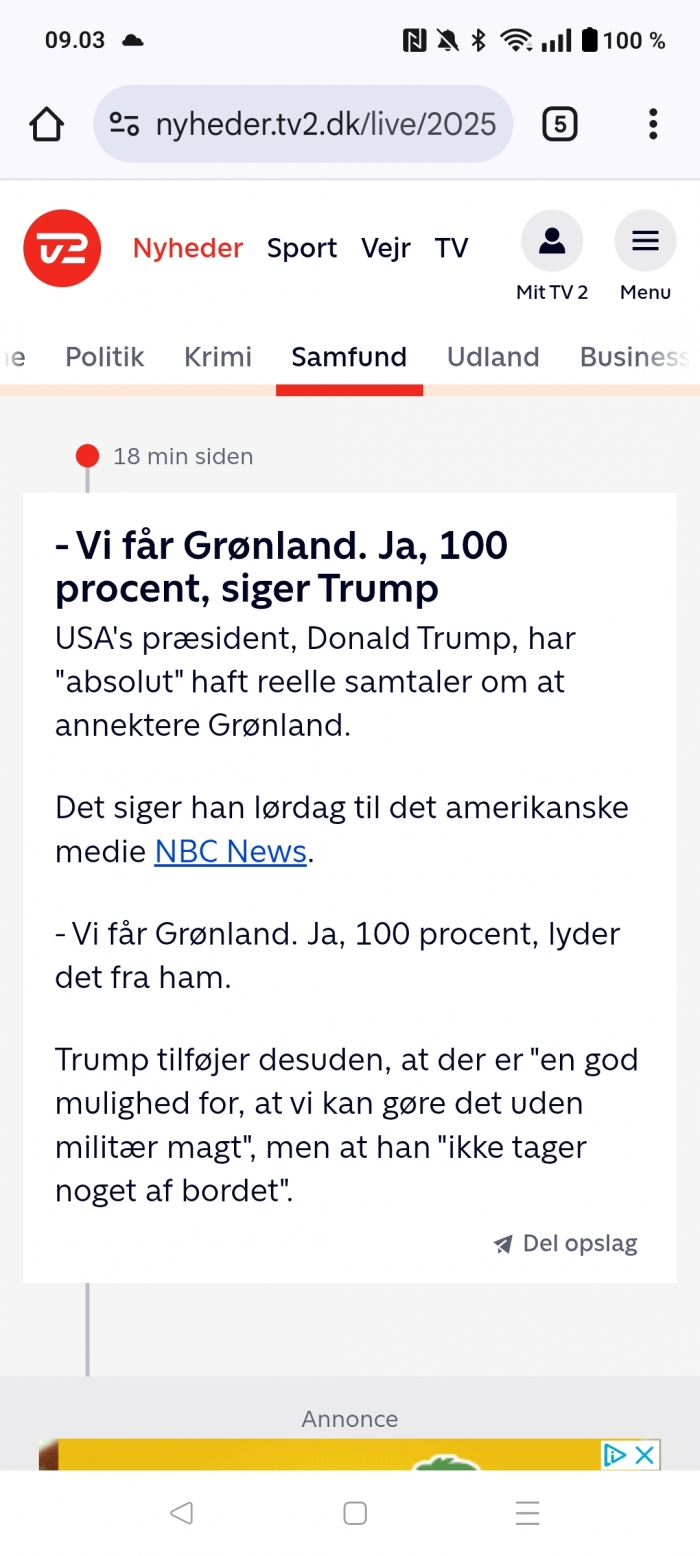Open the Business tab

pyautogui.click(x=635, y=357)
